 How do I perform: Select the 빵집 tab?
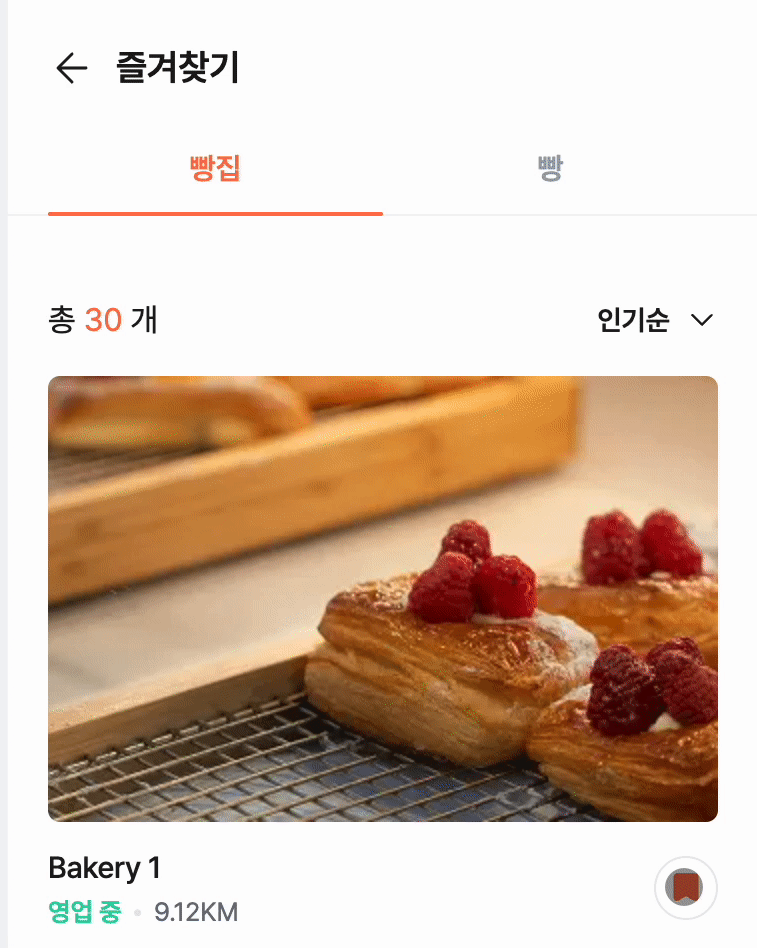tap(215, 168)
